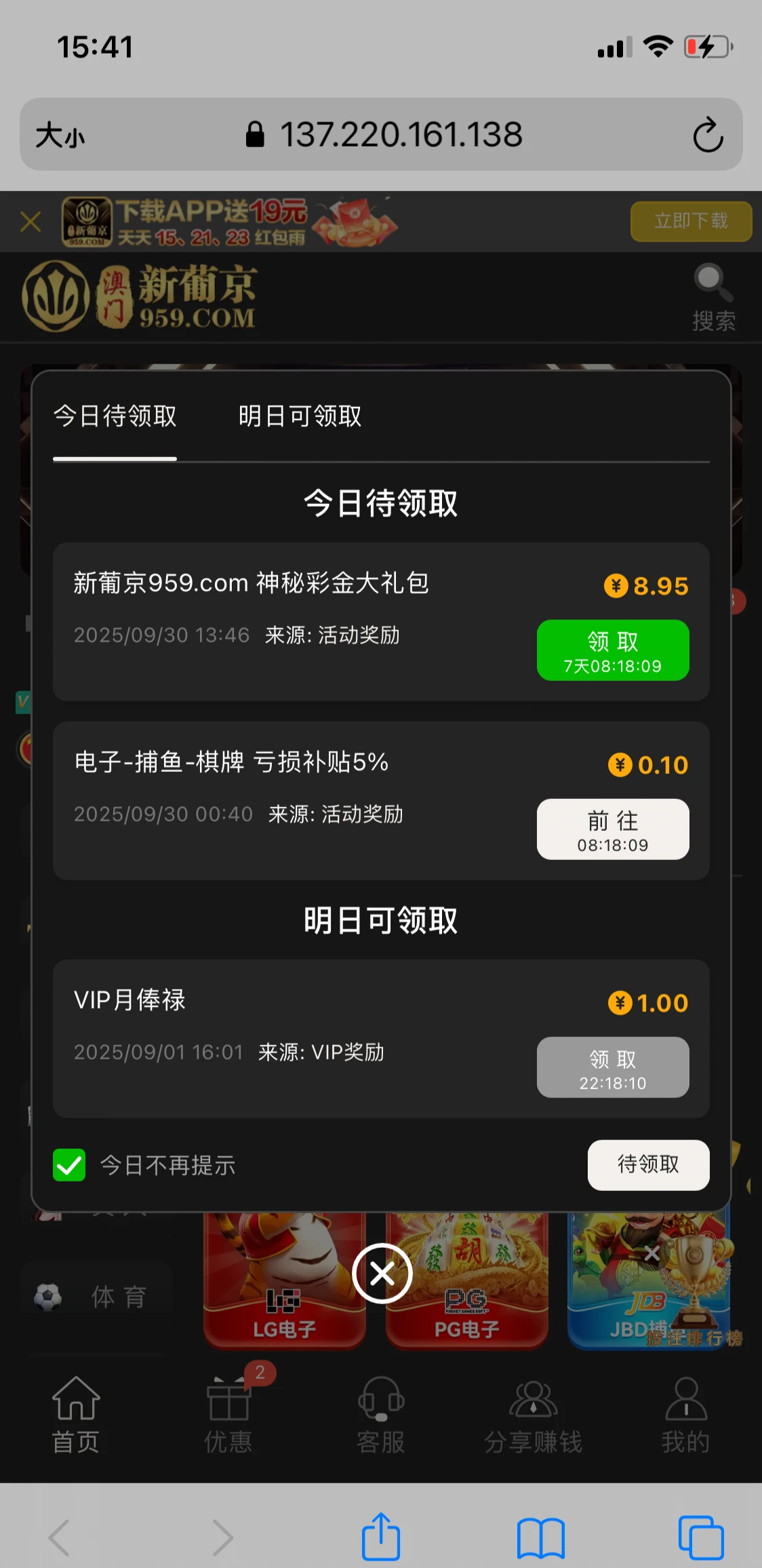Claim the 8.95 神秘彩金大礼包 reward
The width and height of the screenshot is (762, 1568).
(x=613, y=650)
